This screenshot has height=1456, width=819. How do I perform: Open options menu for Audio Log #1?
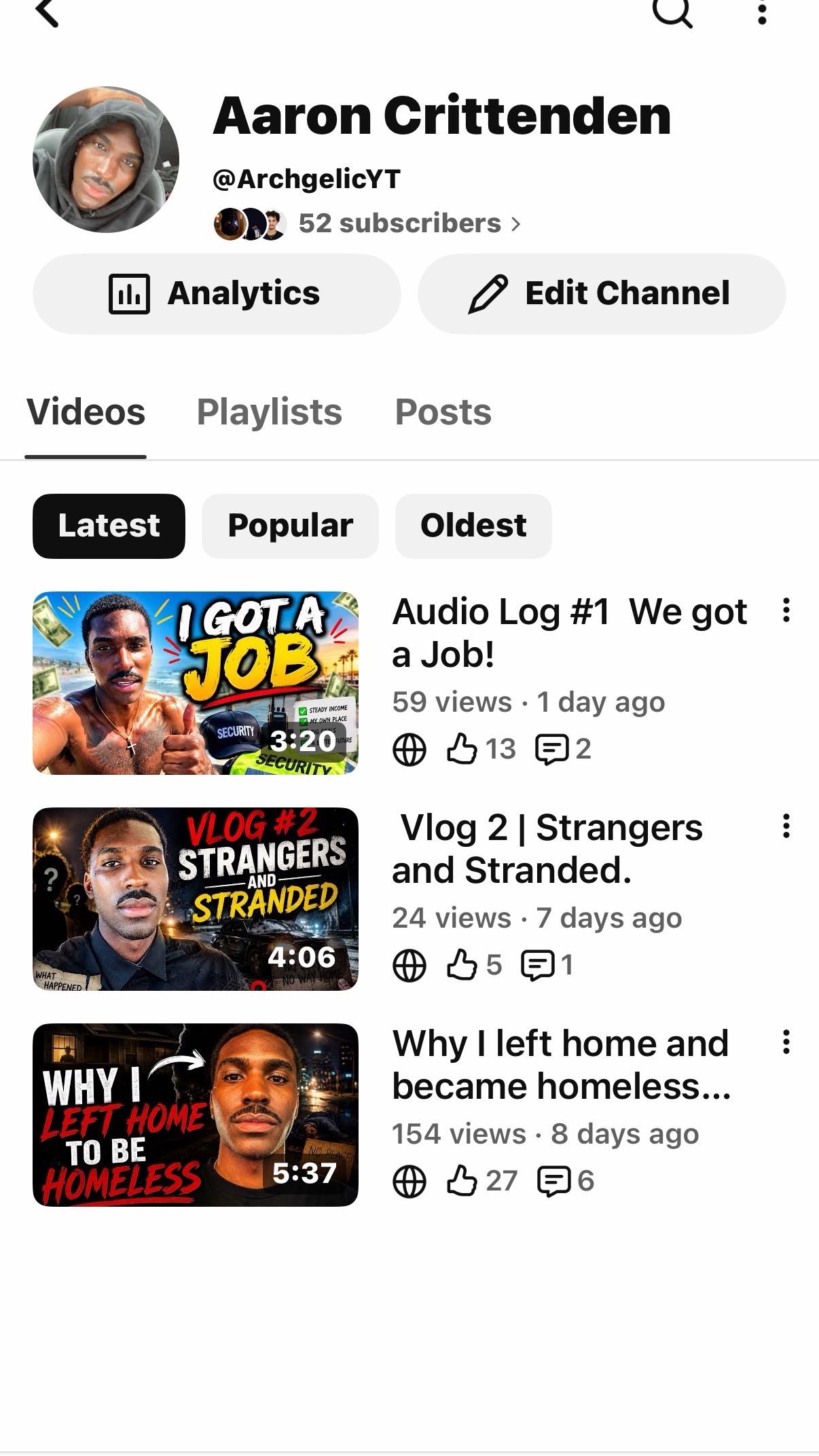[x=786, y=610]
